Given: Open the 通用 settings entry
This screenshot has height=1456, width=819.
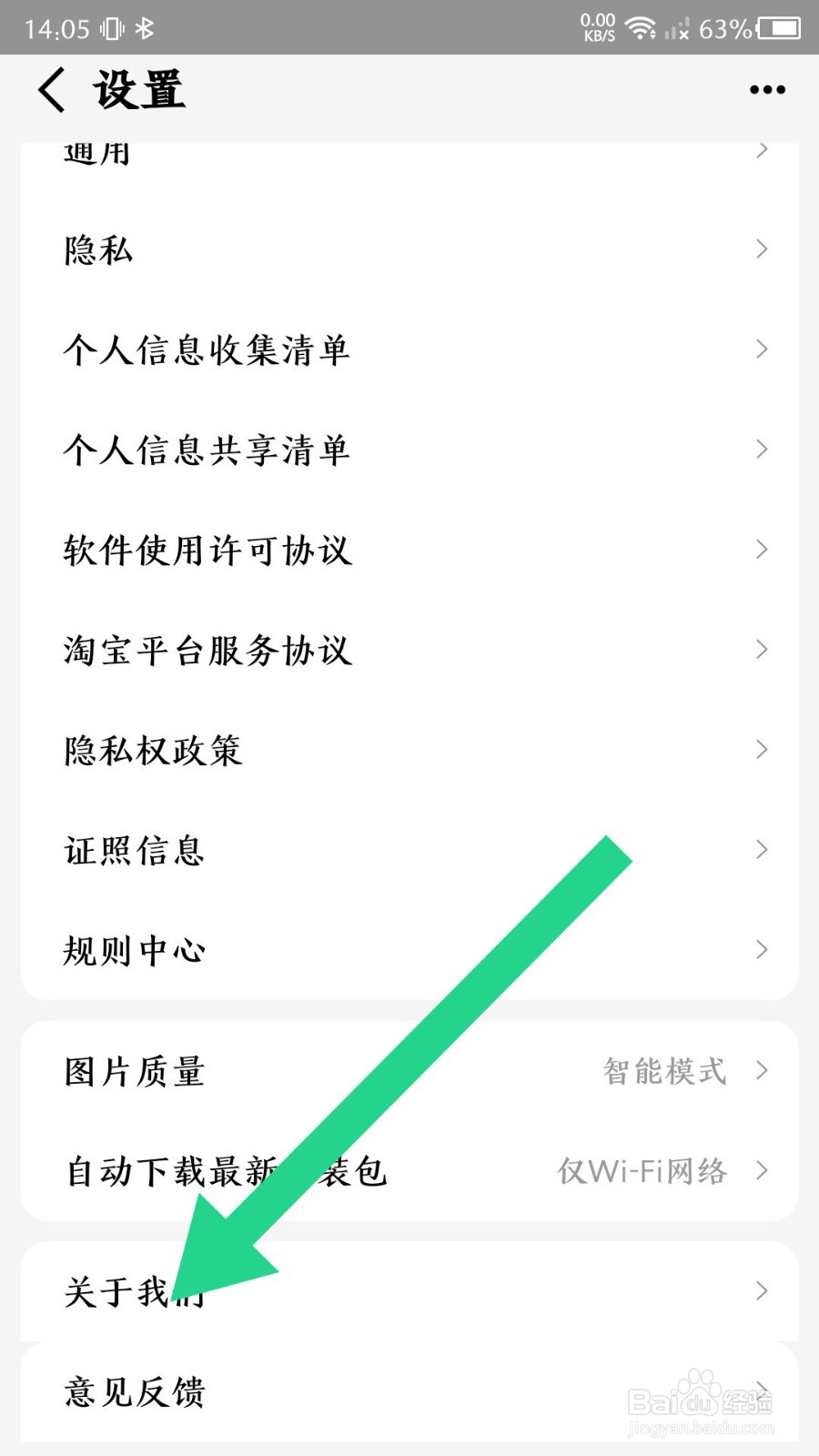Looking at the screenshot, I should 409,153.
